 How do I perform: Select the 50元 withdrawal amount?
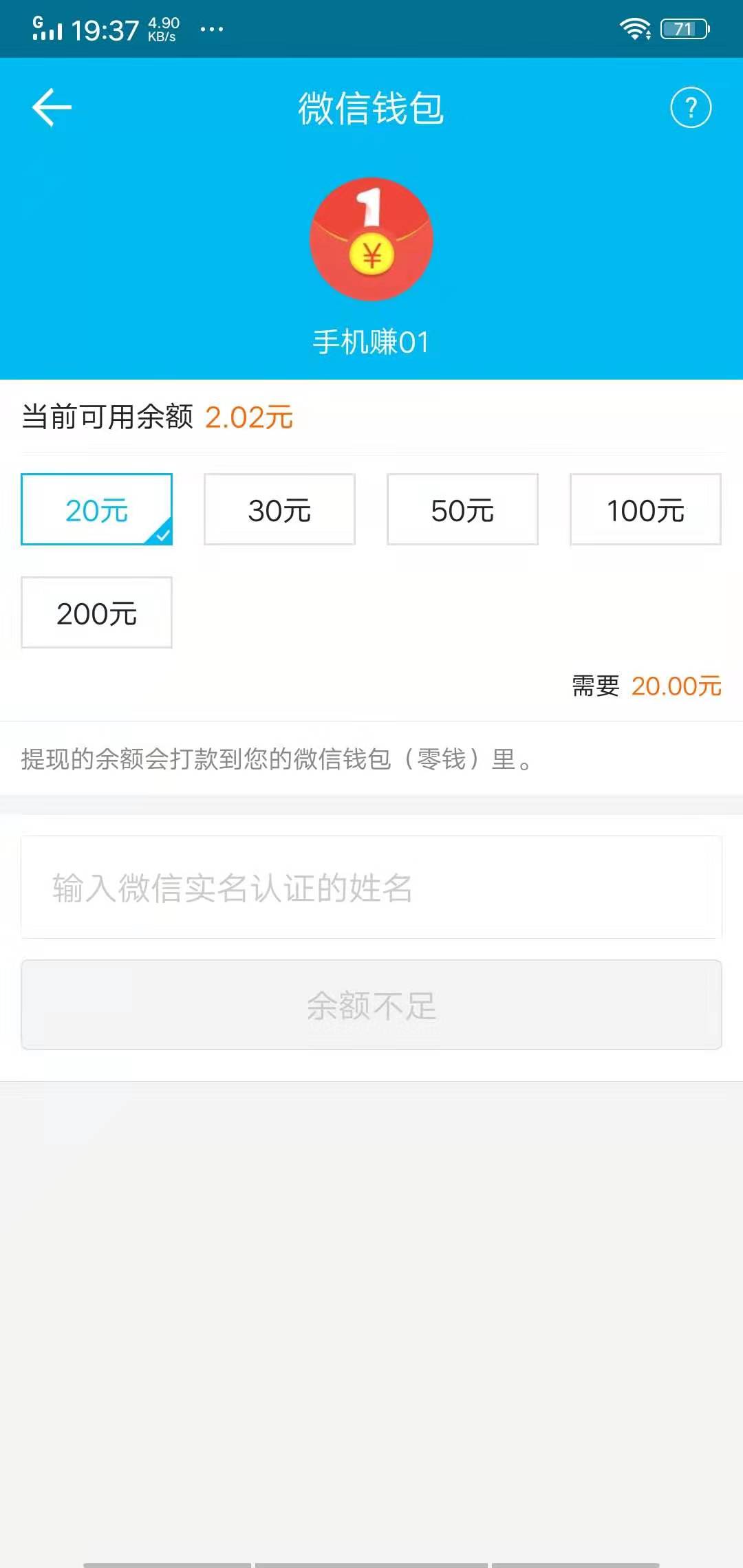pos(462,509)
